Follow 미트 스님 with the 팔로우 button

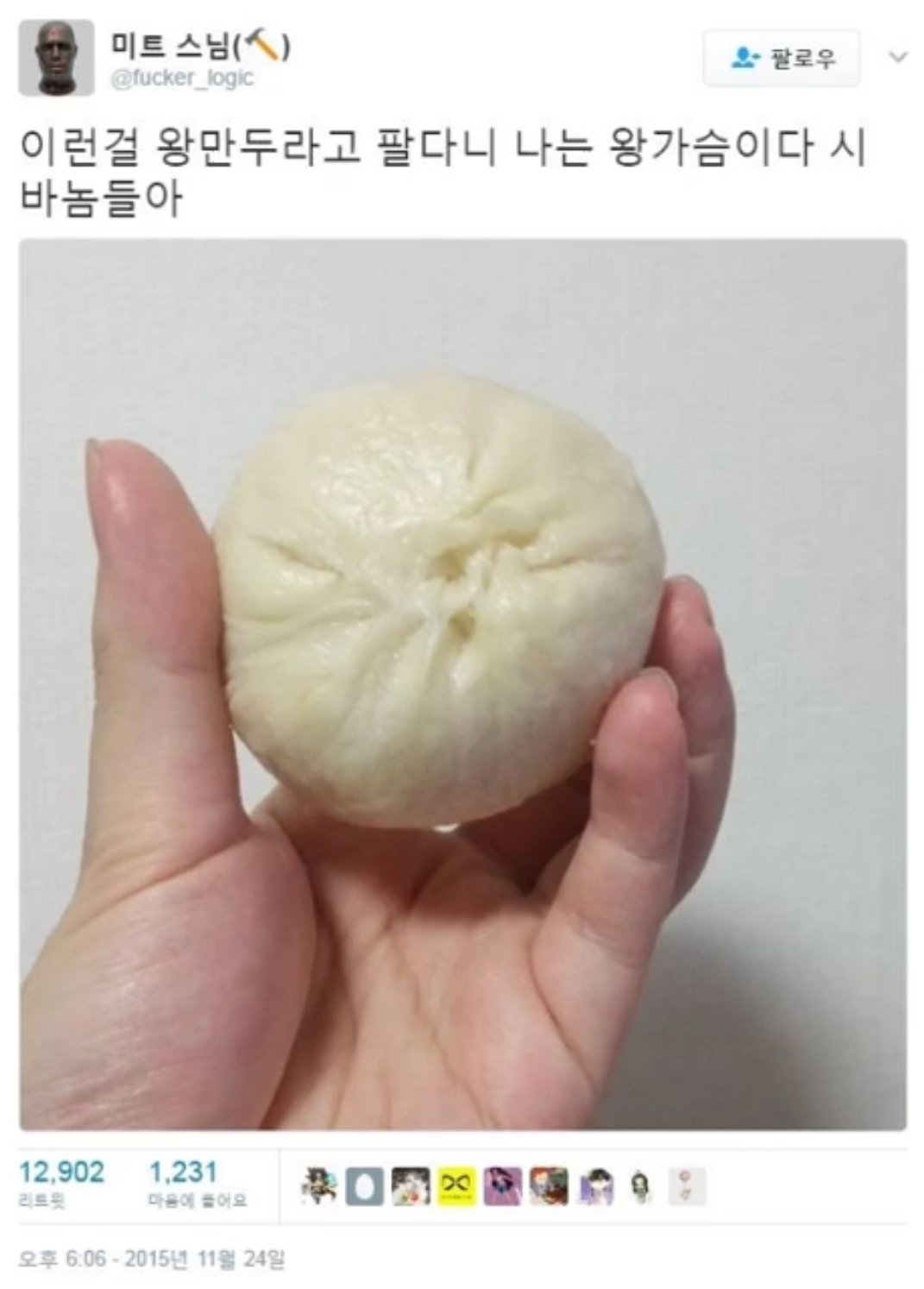point(782,59)
